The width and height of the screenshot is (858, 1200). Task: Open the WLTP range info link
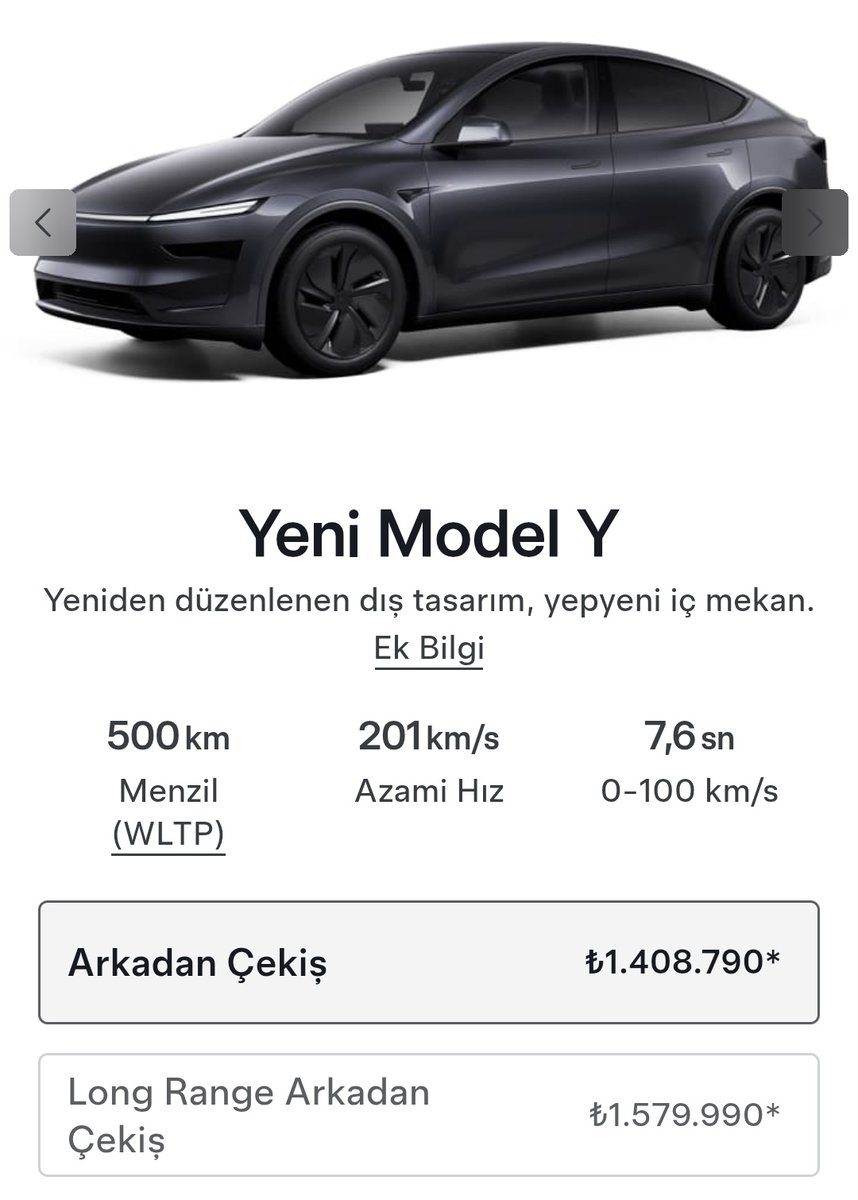(168, 835)
